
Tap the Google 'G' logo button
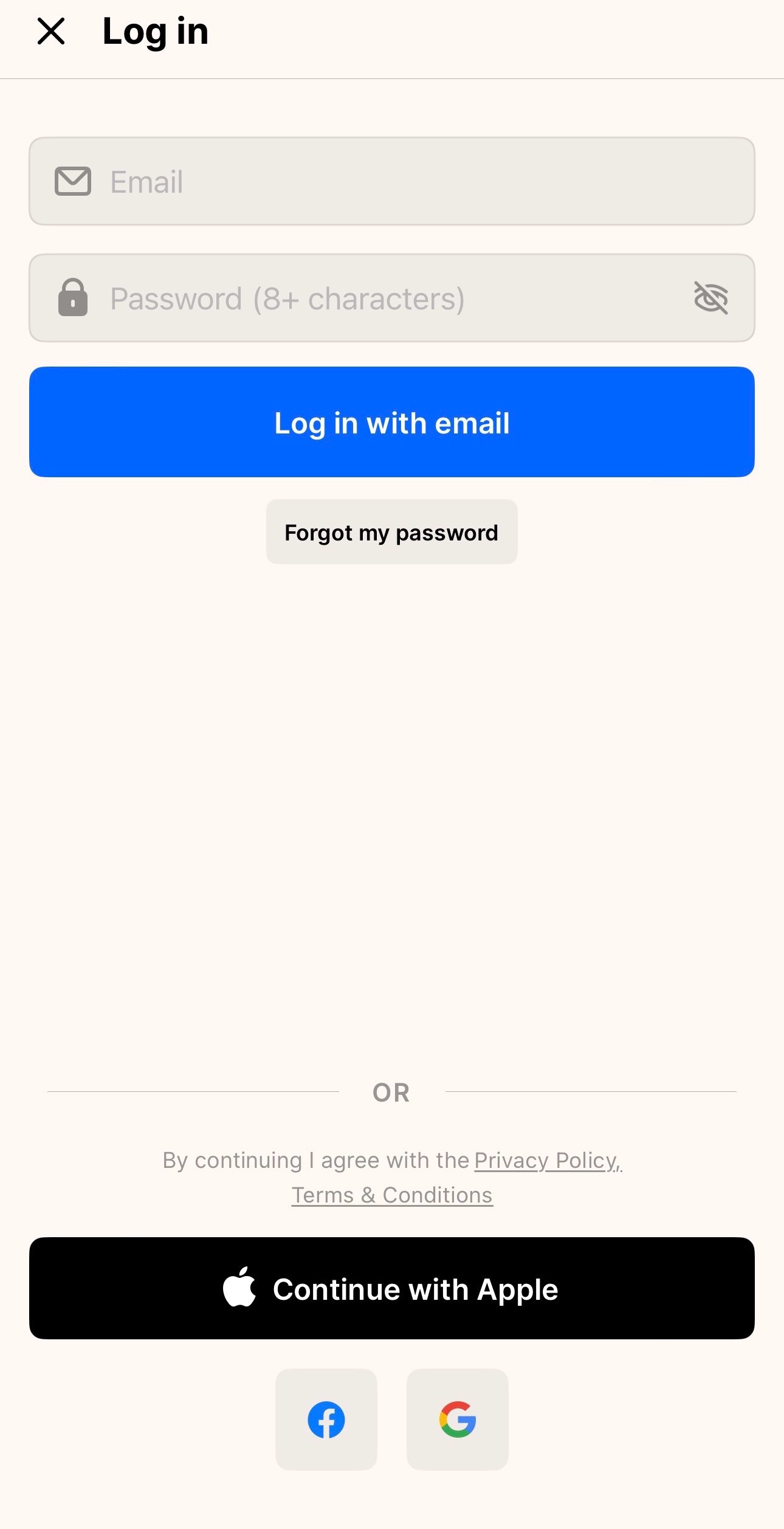(x=458, y=1420)
